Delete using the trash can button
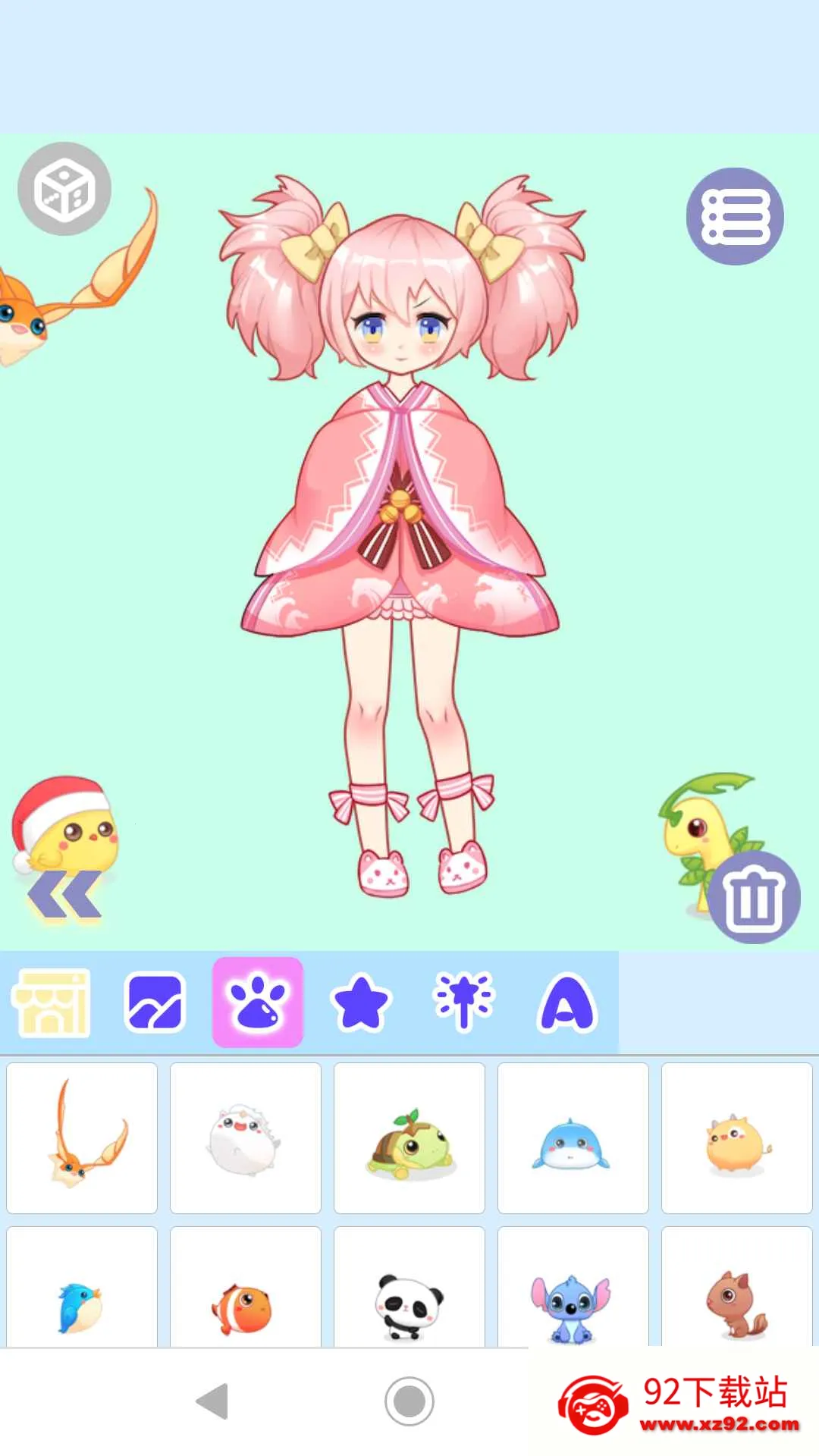 click(x=754, y=897)
